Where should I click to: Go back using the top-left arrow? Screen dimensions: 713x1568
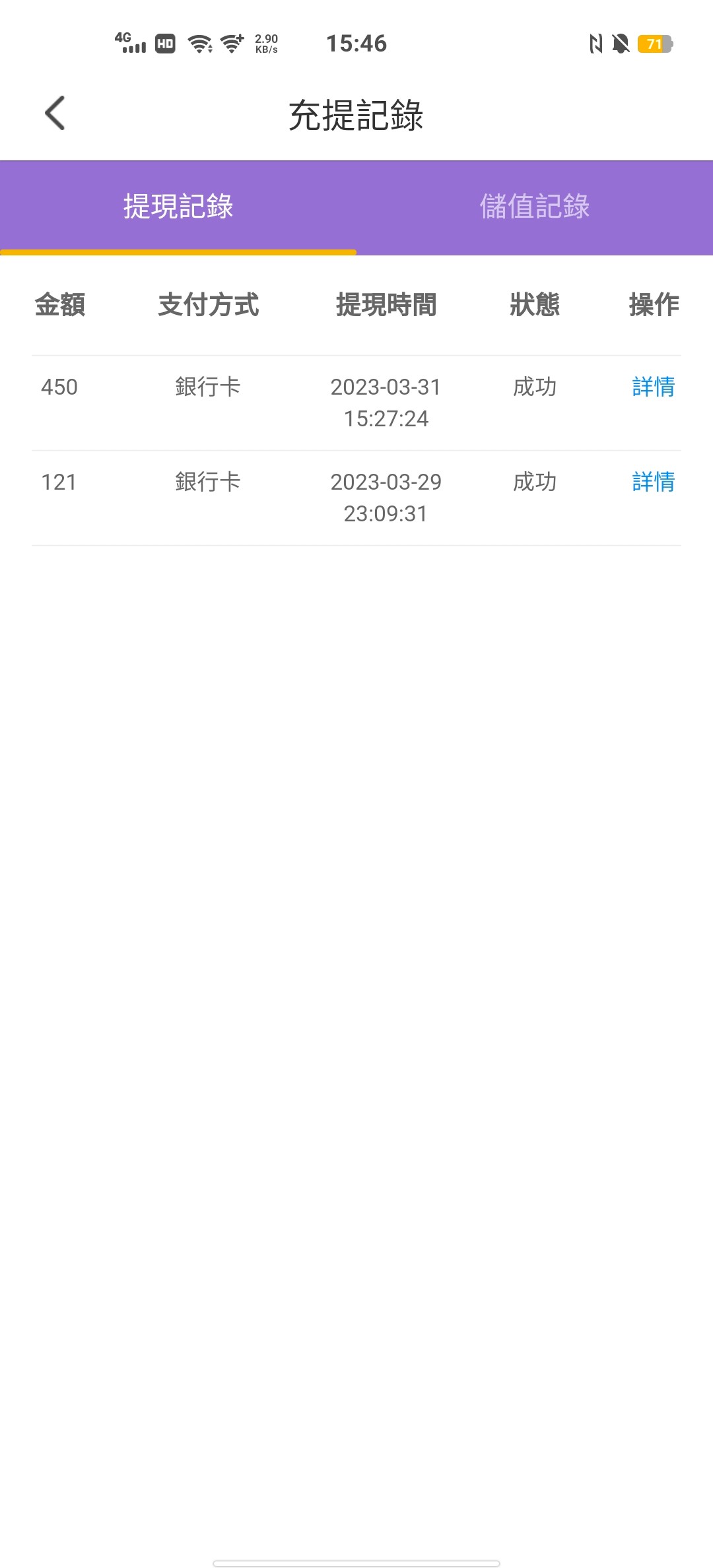pos(55,114)
